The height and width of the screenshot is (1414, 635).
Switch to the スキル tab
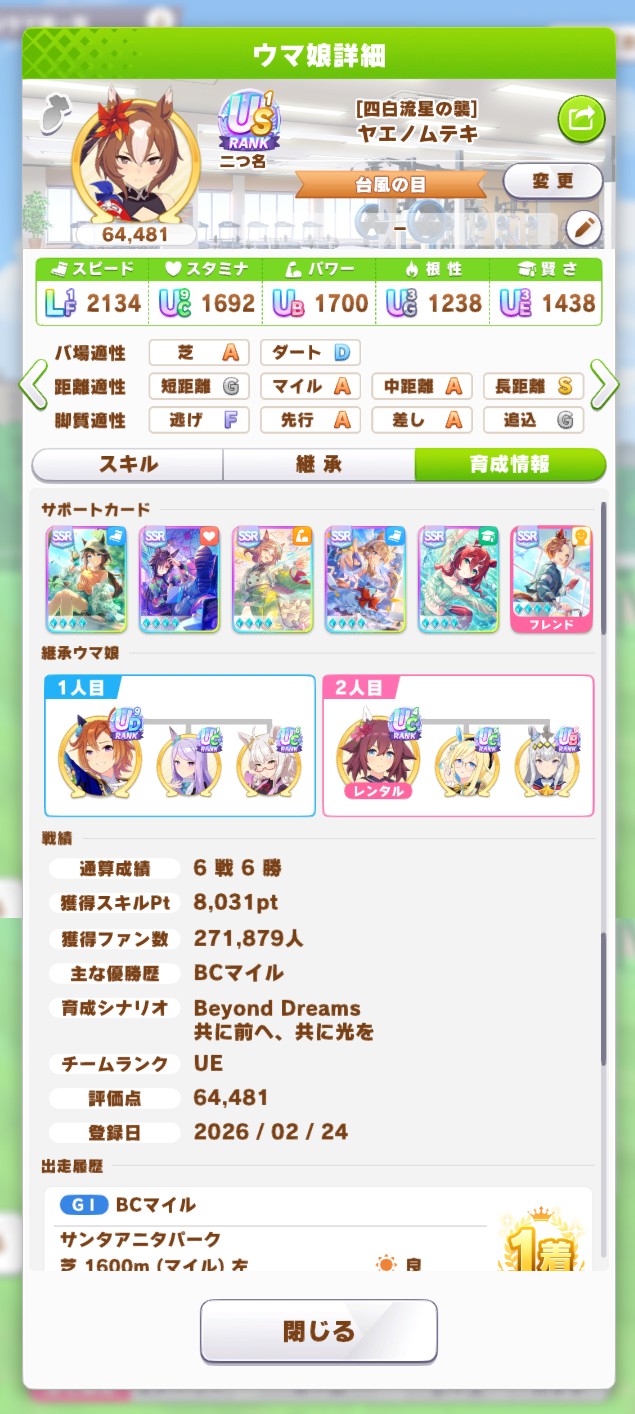tap(128, 465)
